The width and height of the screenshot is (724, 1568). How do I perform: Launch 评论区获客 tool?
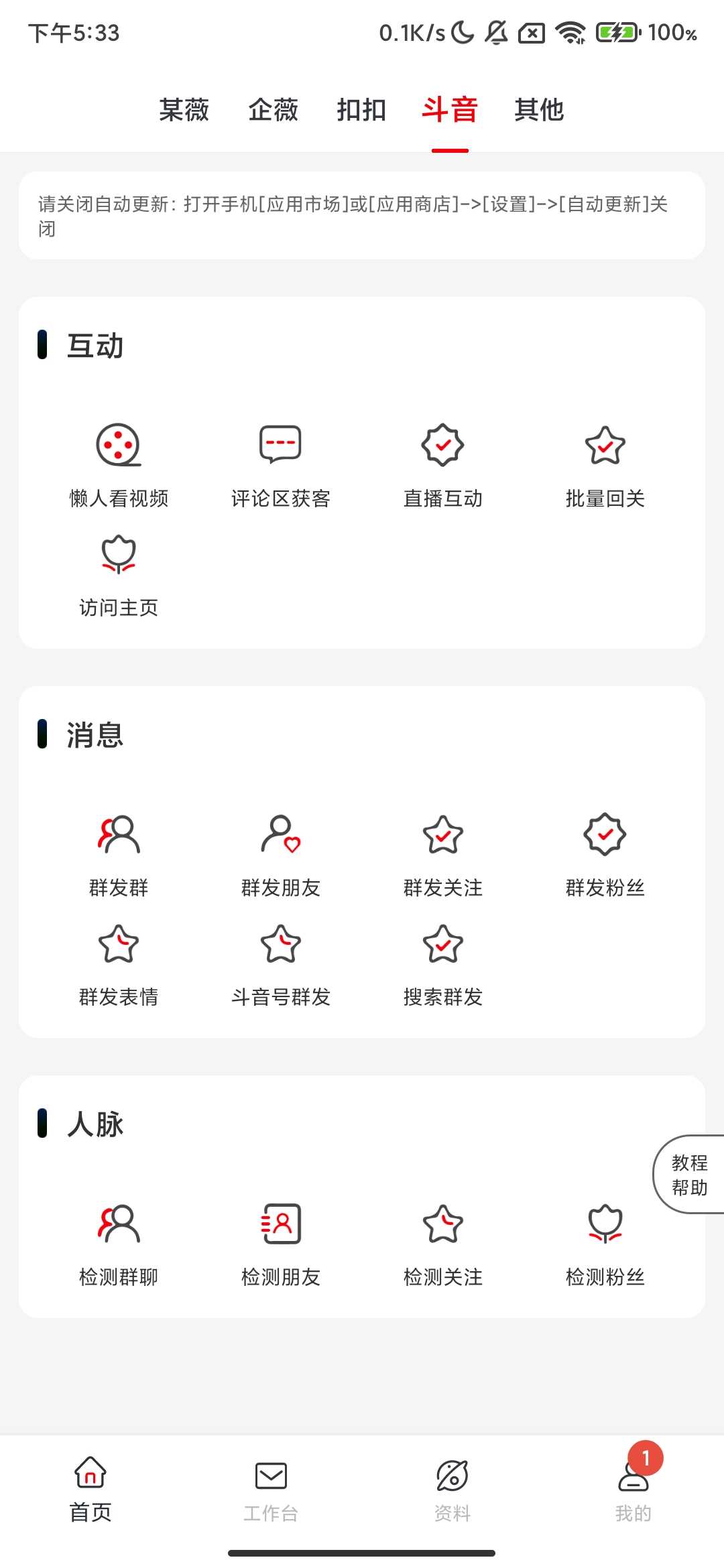coord(280,464)
